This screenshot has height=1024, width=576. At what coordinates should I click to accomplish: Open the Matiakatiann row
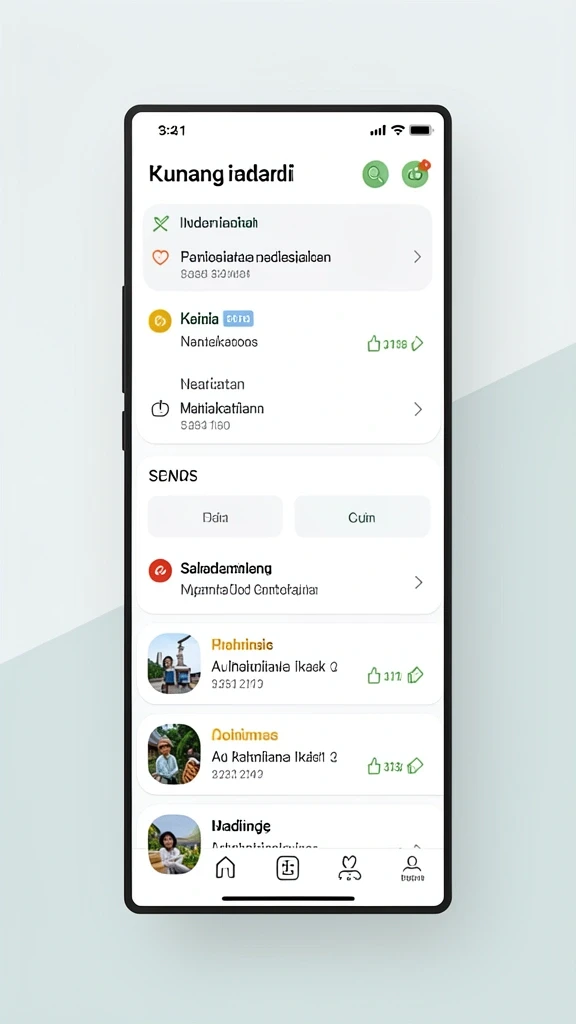coord(287,410)
